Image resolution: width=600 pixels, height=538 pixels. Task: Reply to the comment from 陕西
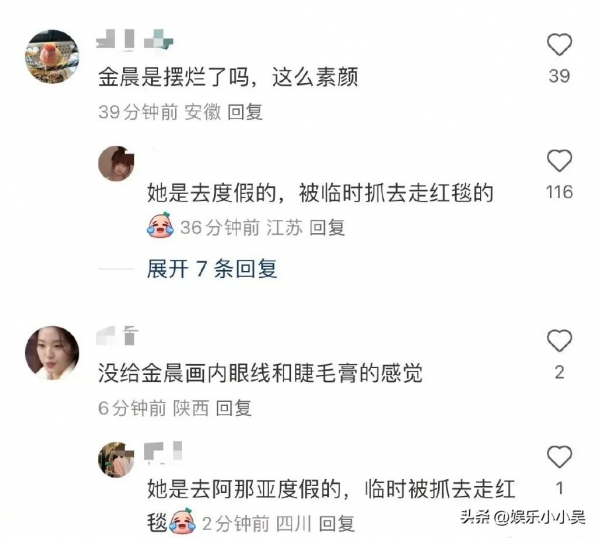pos(234,408)
